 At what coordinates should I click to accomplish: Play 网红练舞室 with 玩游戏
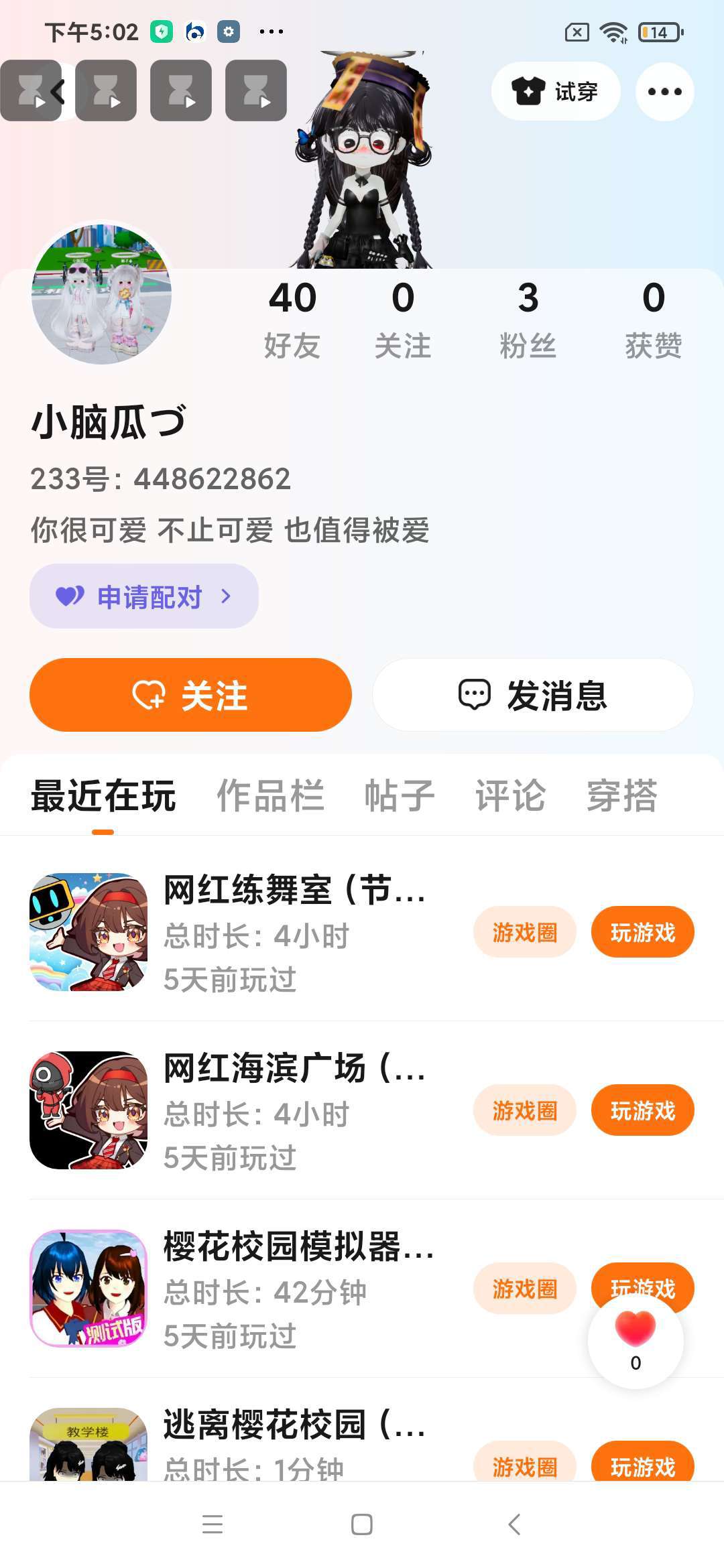pos(642,932)
